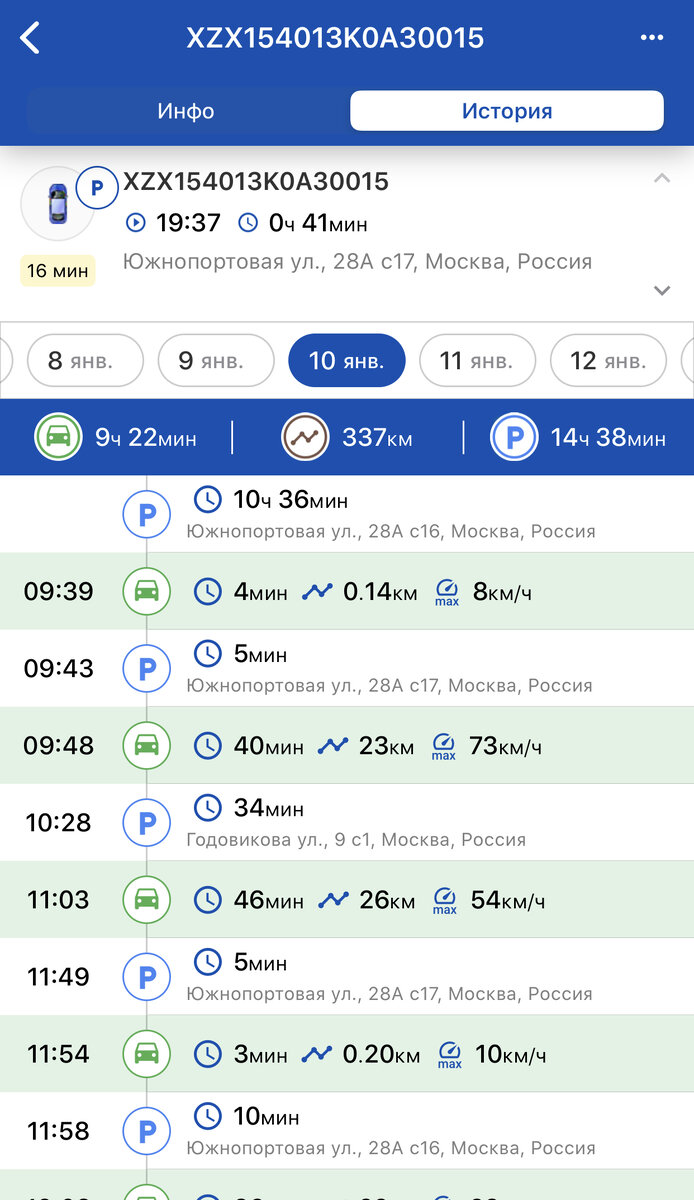
Task: Open the 10:28 stop at Годовикова ул.
Action: [x=347, y=823]
